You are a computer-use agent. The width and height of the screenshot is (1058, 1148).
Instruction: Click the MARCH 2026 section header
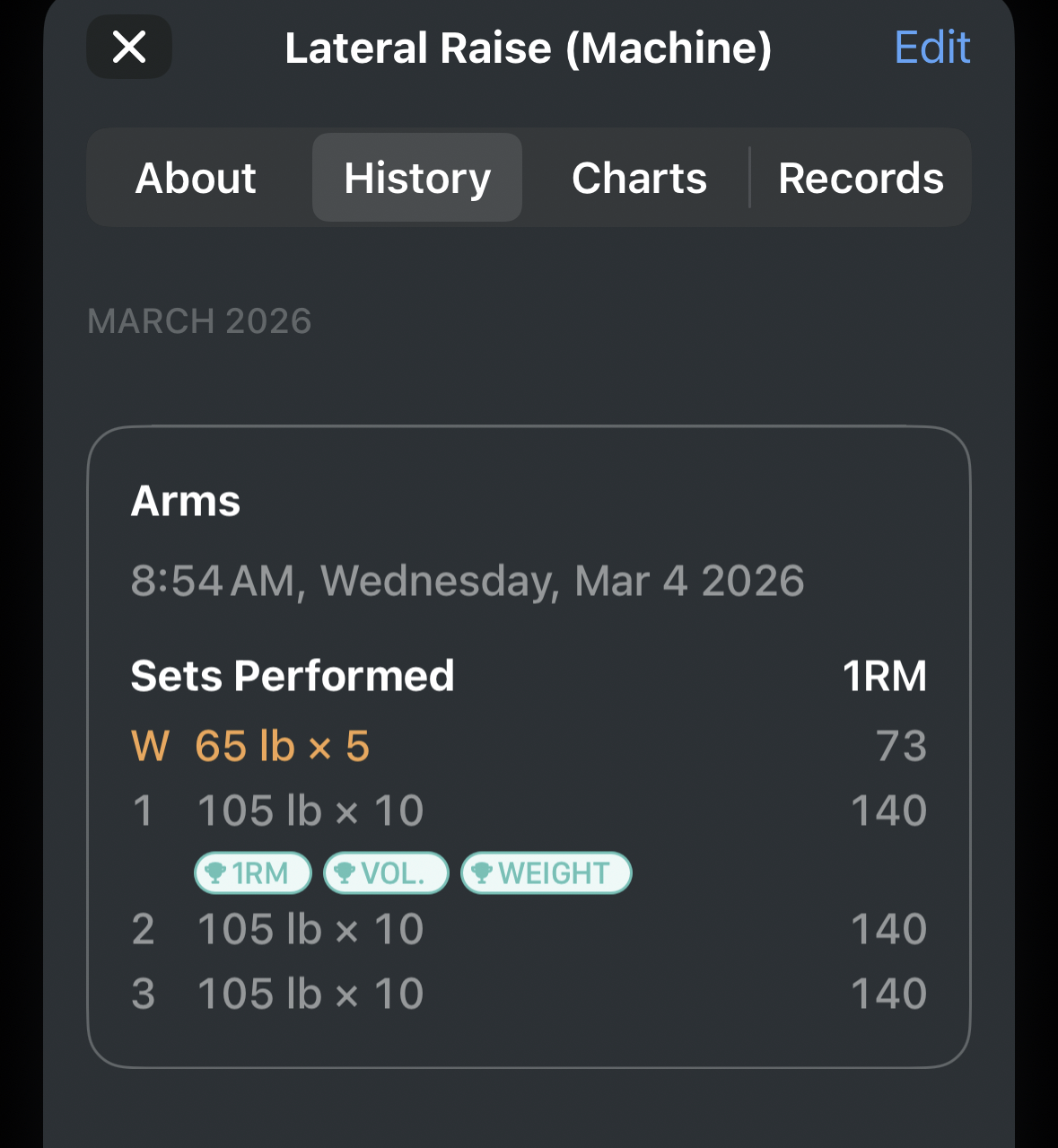[x=199, y=321]
